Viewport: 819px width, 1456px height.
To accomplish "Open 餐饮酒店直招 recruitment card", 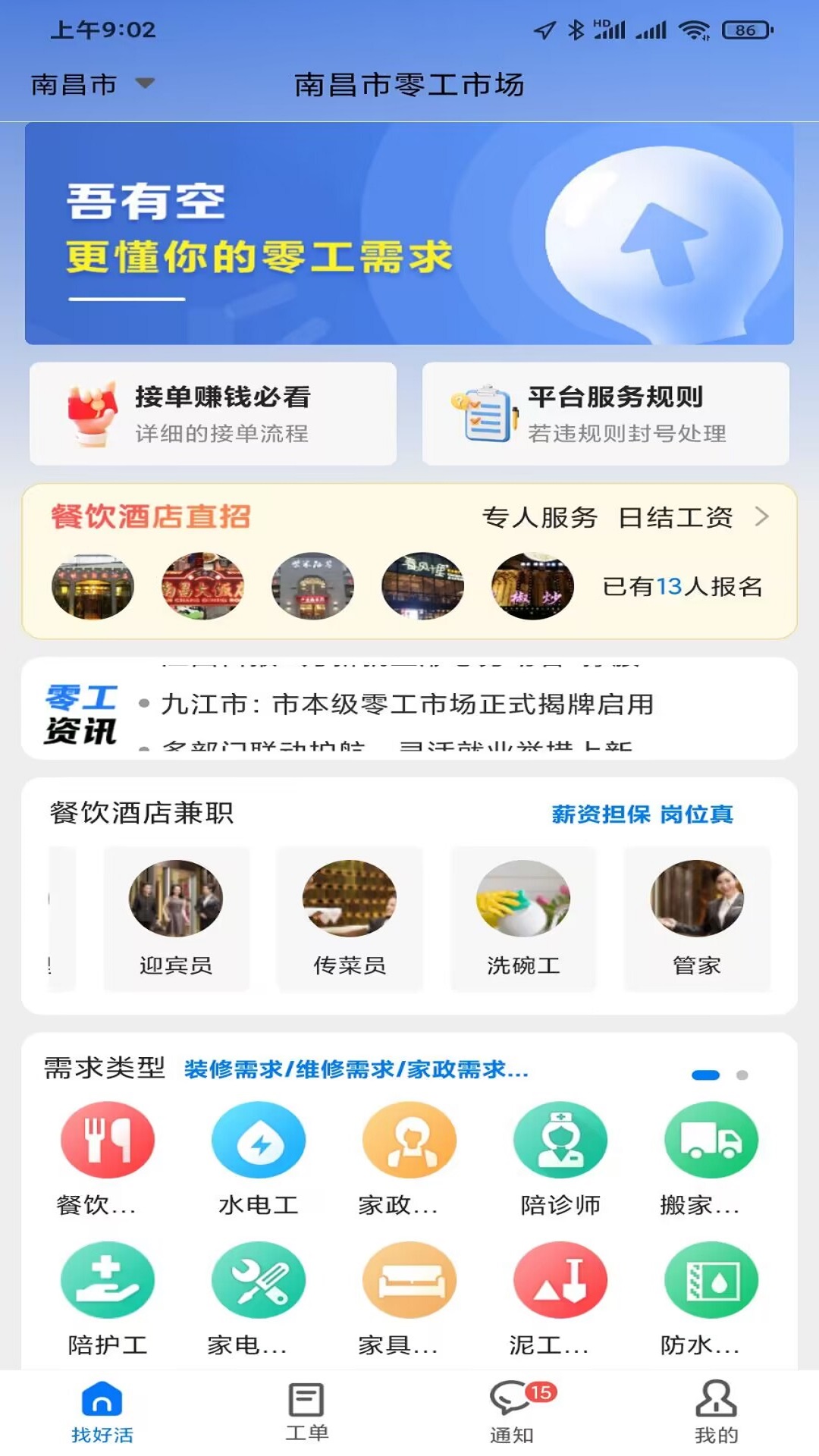I will tap(409, 561).
